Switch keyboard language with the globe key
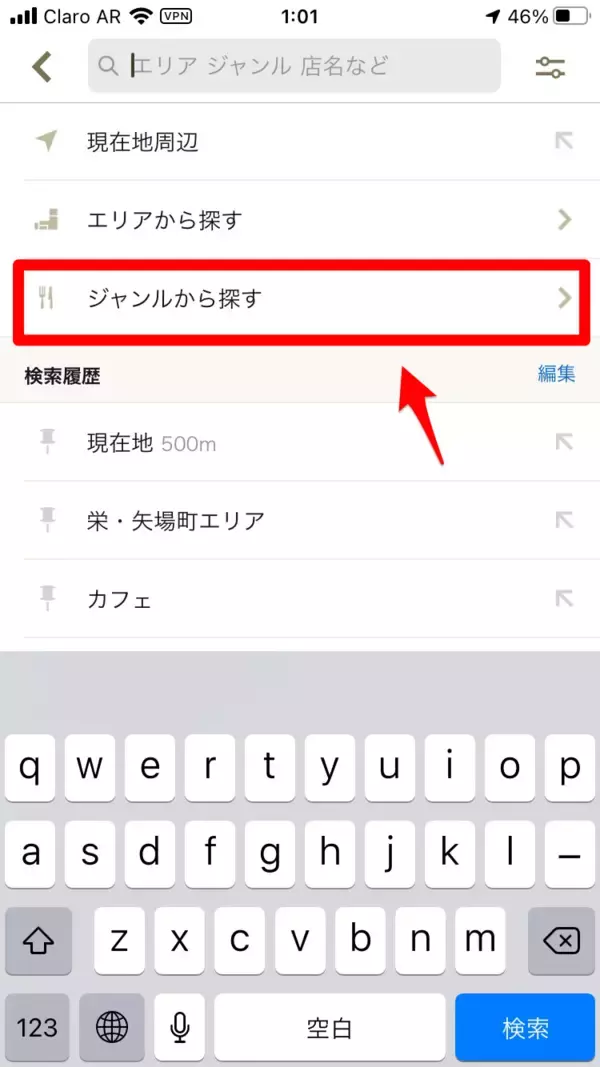Viewport: 600px width, 1067px height. [x=112, y=1027]
